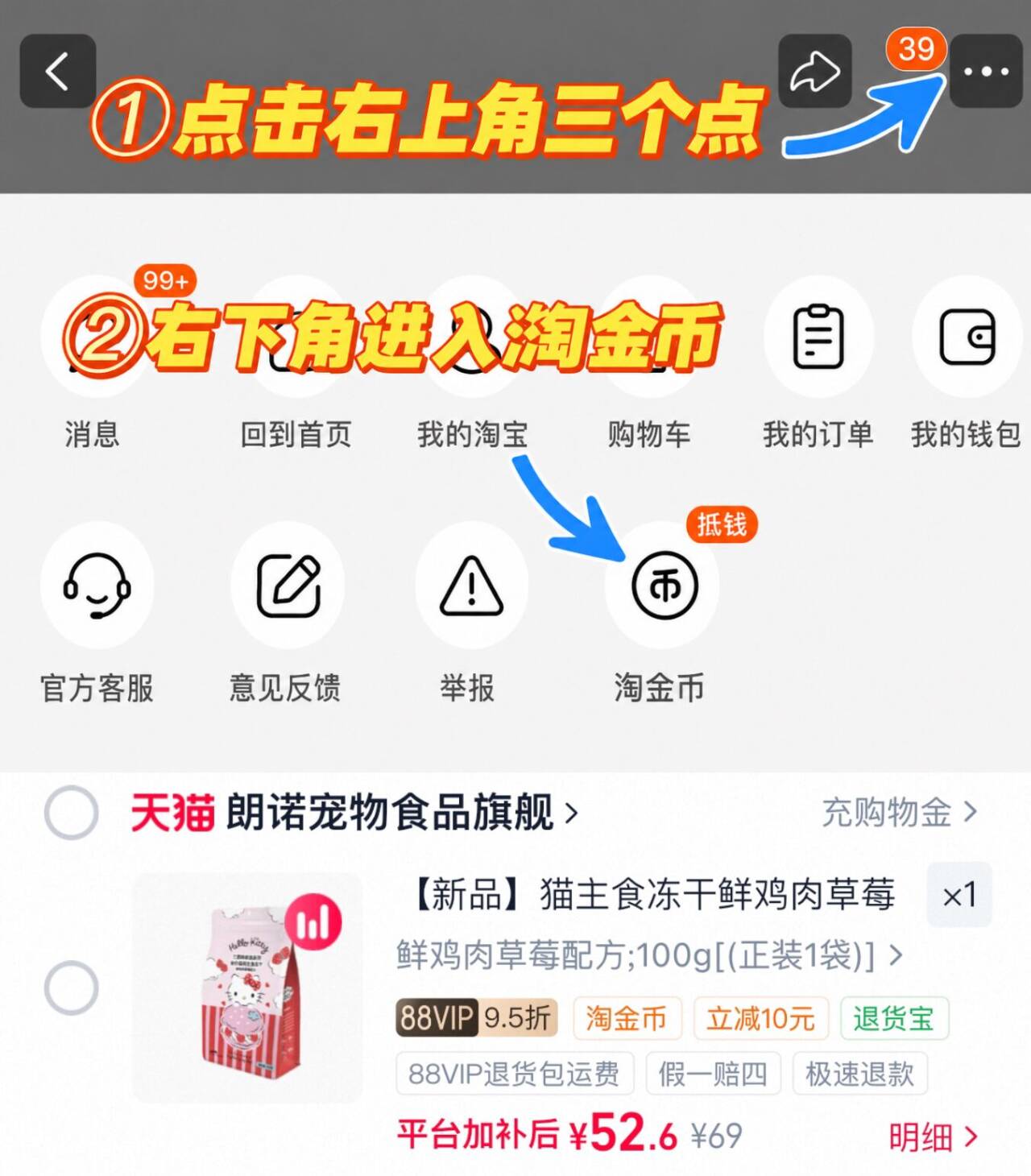Open 意见反馈 feedback
The image size is (1031, 1176).
coord(287,614)
